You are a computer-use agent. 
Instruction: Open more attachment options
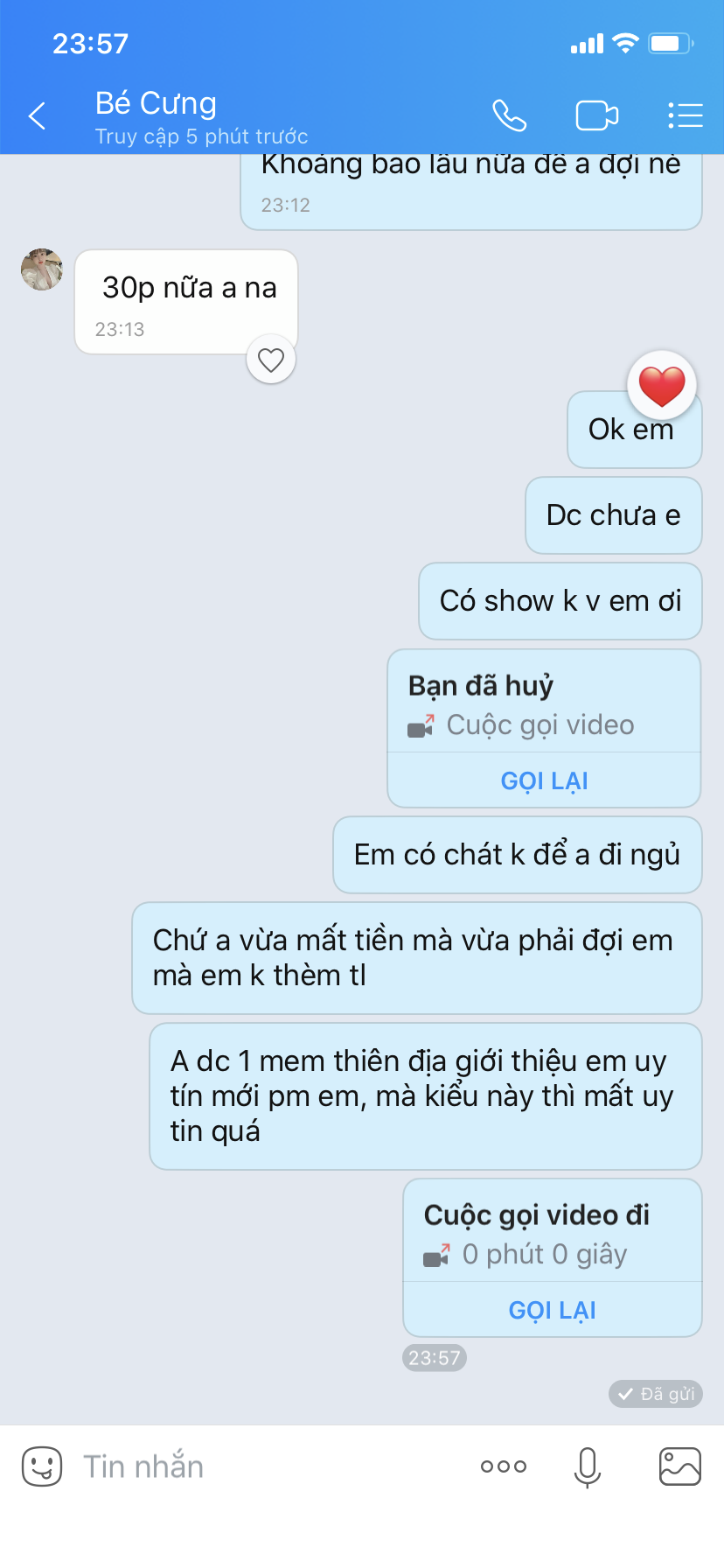pos(504,1466)
